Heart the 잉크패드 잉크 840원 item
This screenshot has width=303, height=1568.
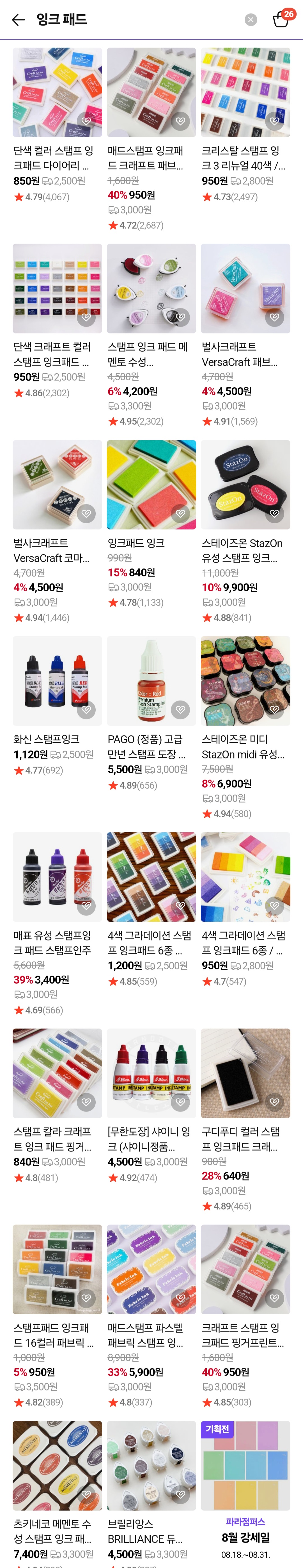(181, 513)
